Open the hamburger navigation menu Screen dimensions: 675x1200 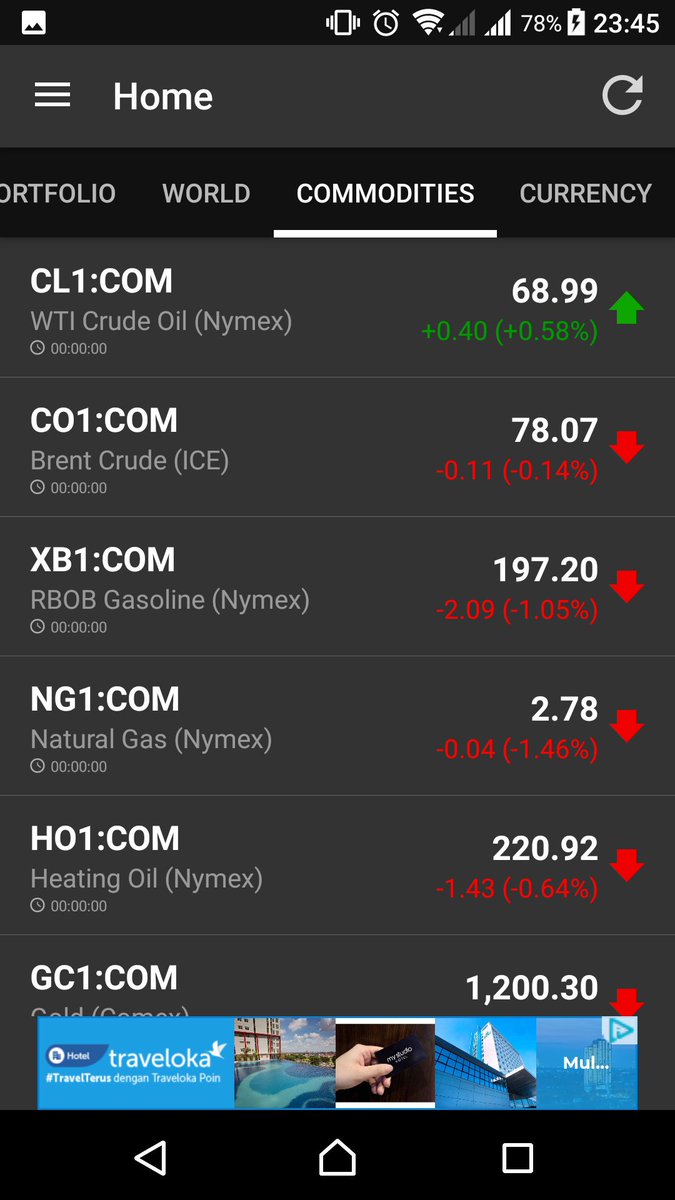pyautogui.click(x=53, y=96)
